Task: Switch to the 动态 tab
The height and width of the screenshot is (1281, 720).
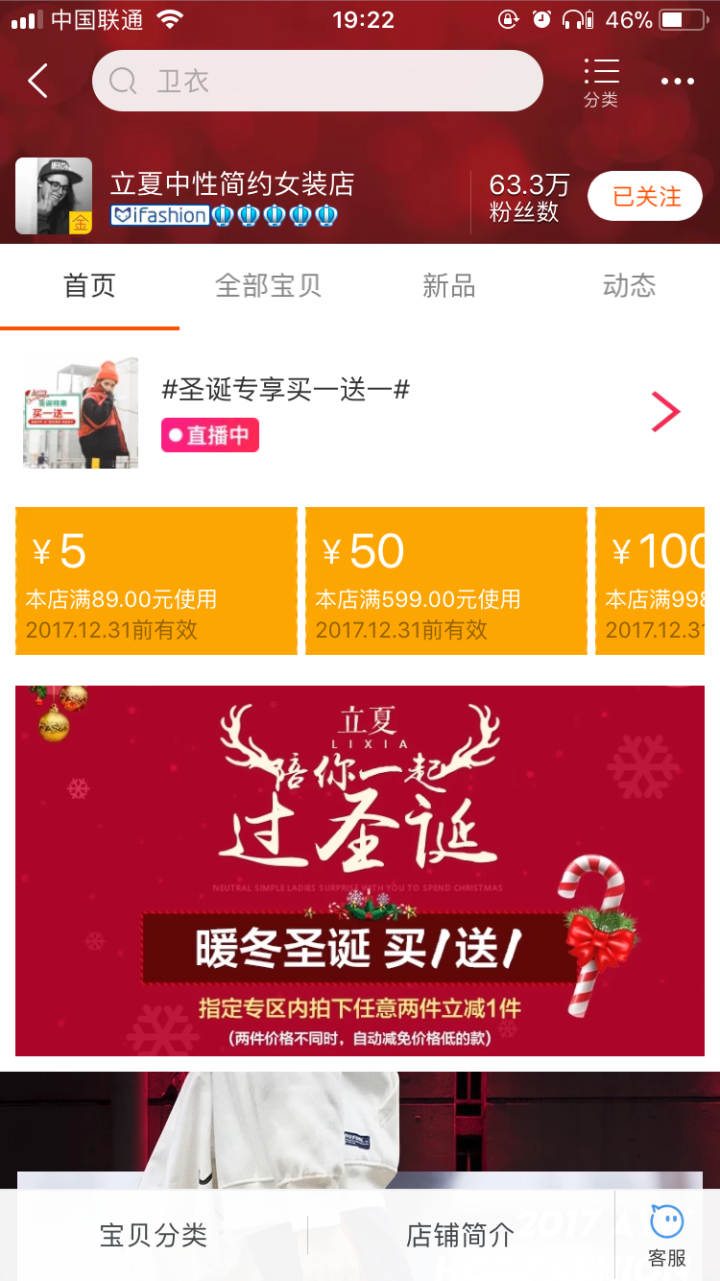Action: click(629, 286)
